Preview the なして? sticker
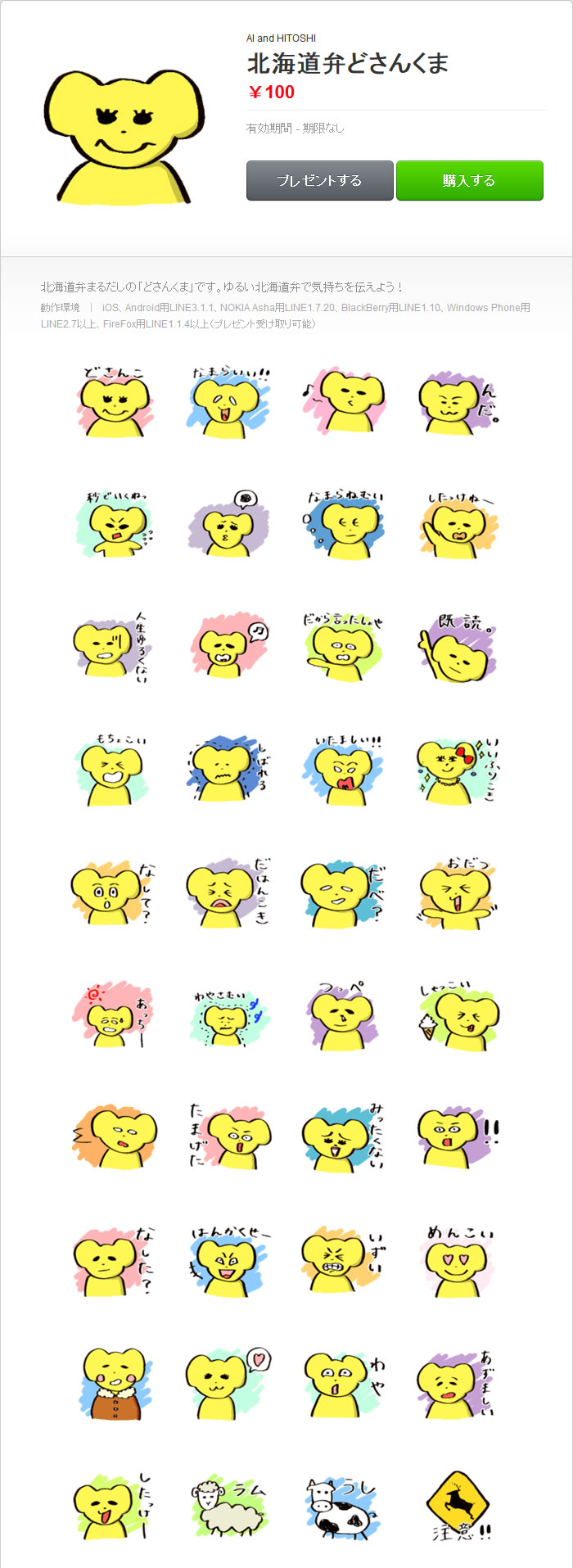The width and height of the screenshot is (573, 1568). point(113,892)
